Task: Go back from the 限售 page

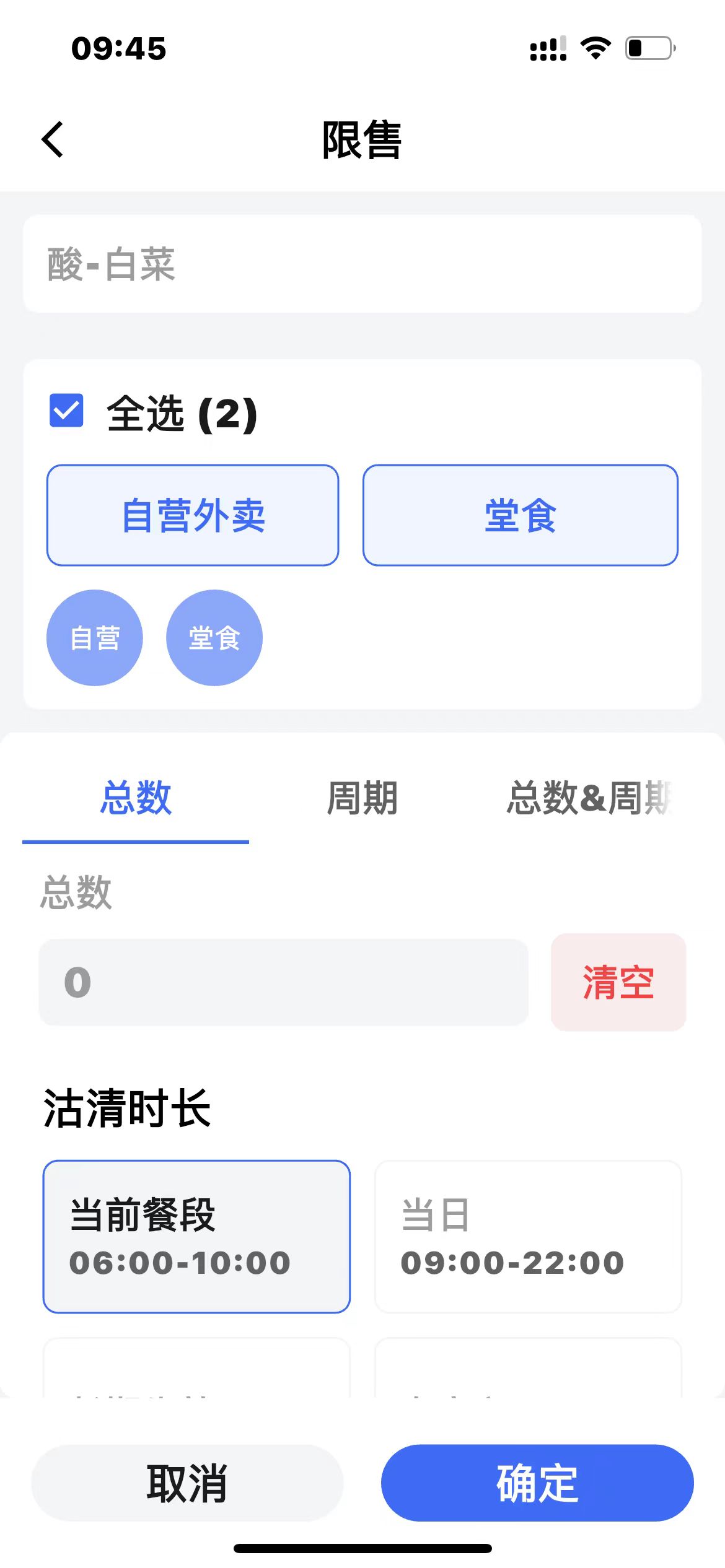Action: (x=53, y=139)
